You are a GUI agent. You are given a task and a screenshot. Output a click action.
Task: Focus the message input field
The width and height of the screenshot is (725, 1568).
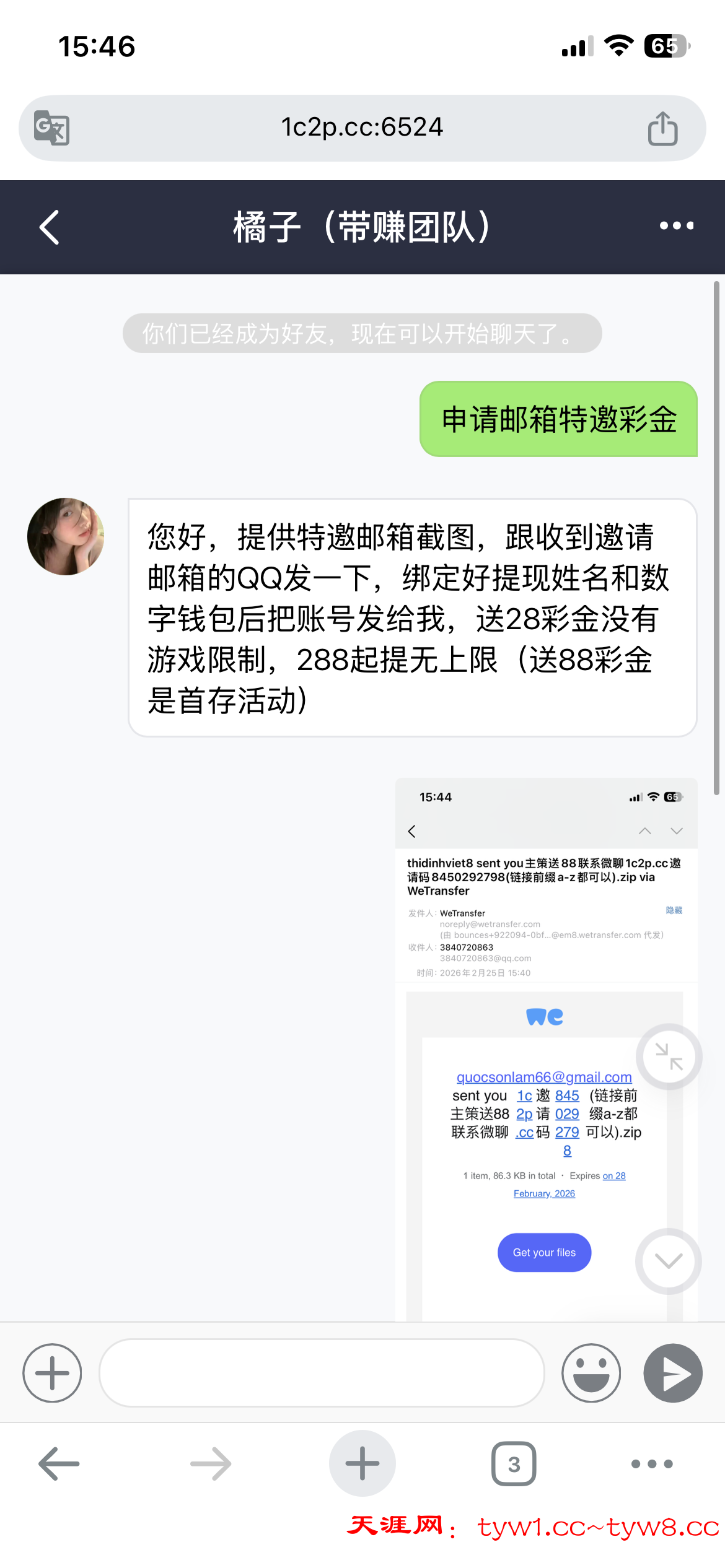[x=322, y=1373]
